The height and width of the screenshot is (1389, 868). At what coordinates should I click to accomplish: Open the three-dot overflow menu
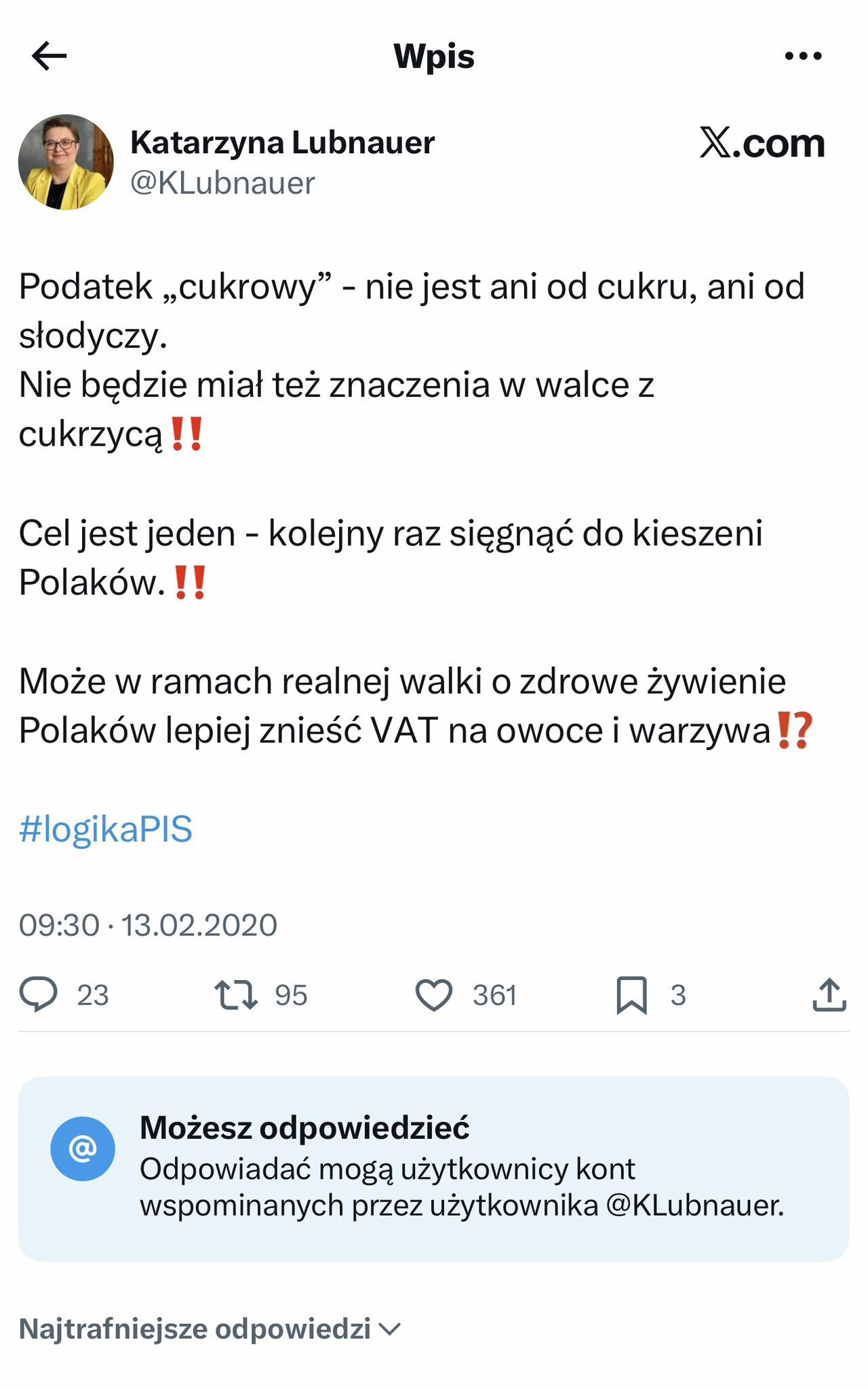tap(803, 56)
